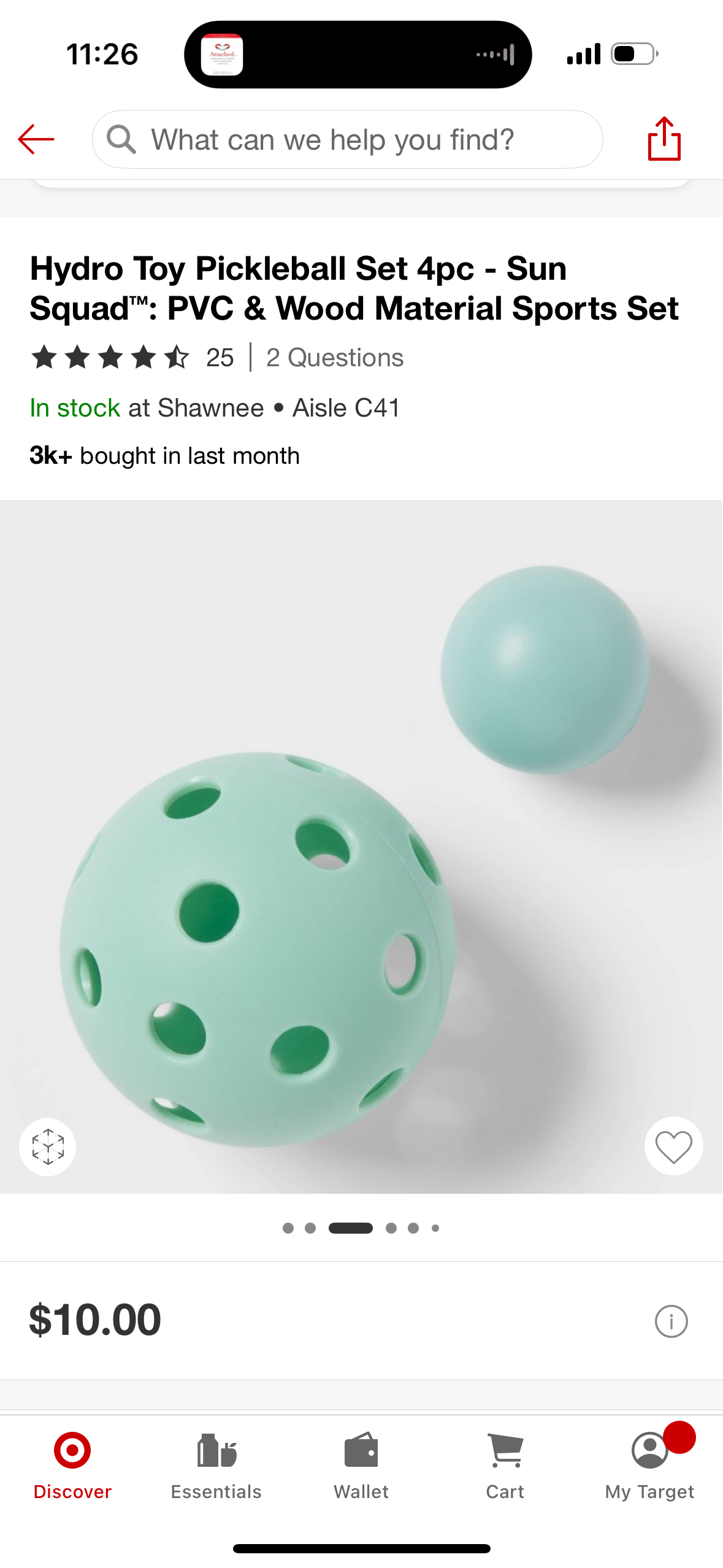Open the star ratings and reviews
The width and height of the screenshot is (723, 1568).
tap(132, 358)
